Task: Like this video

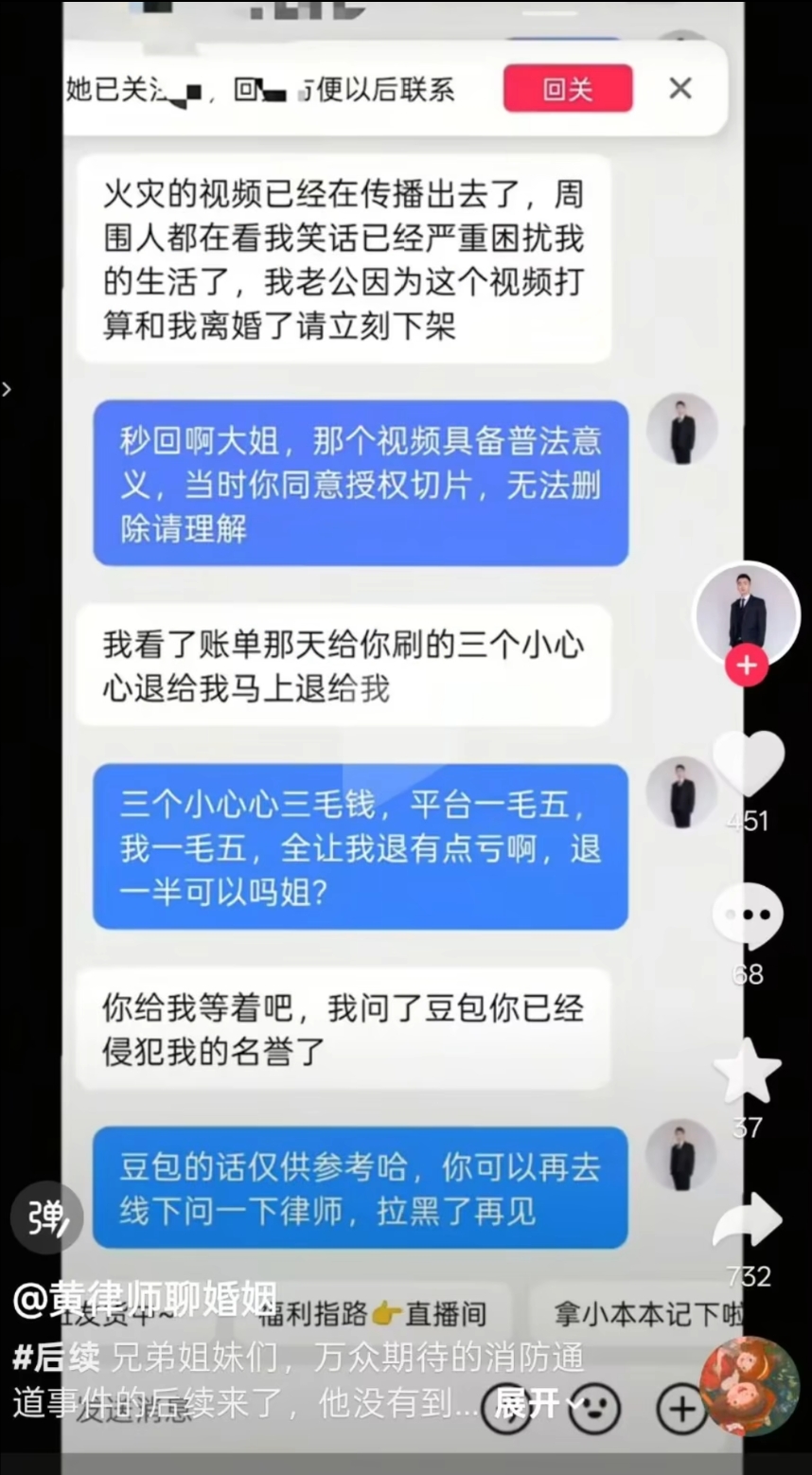Action: coord(748,765)
